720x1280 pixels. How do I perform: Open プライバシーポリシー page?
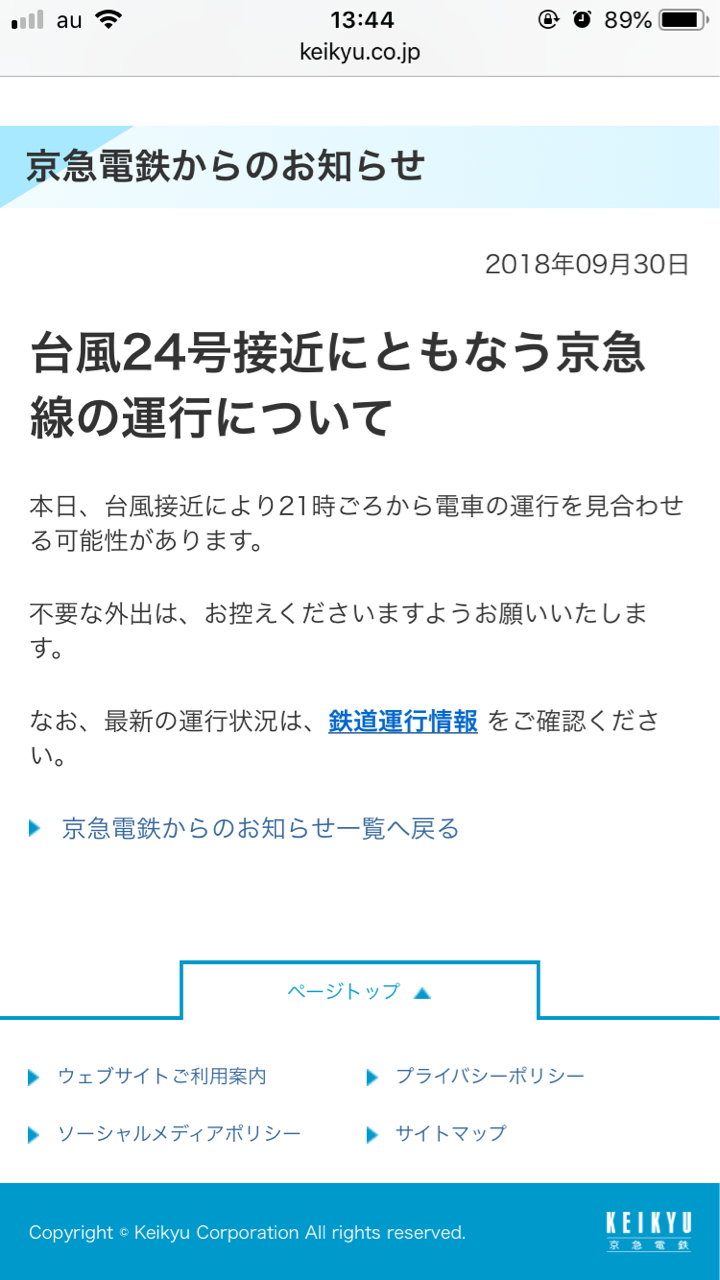[489, 1077]
